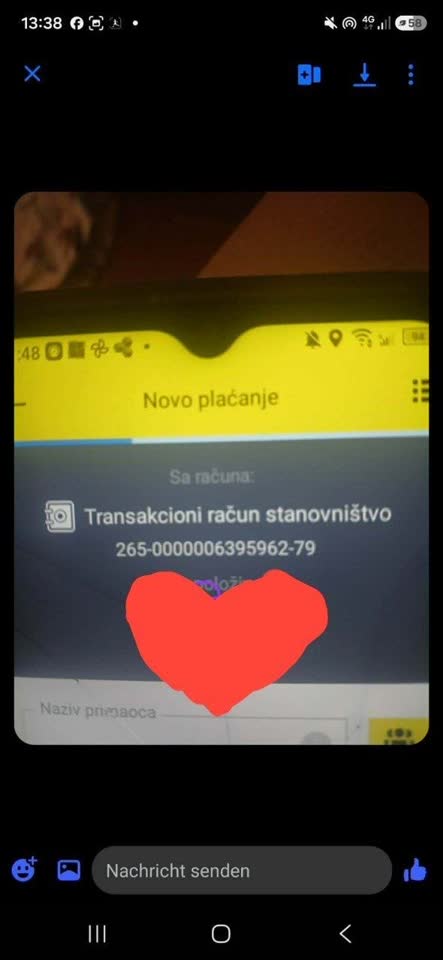The height and width of the screenshot is (960, 443).
Task: Open the gallery image picker
Action: point(69,870)
